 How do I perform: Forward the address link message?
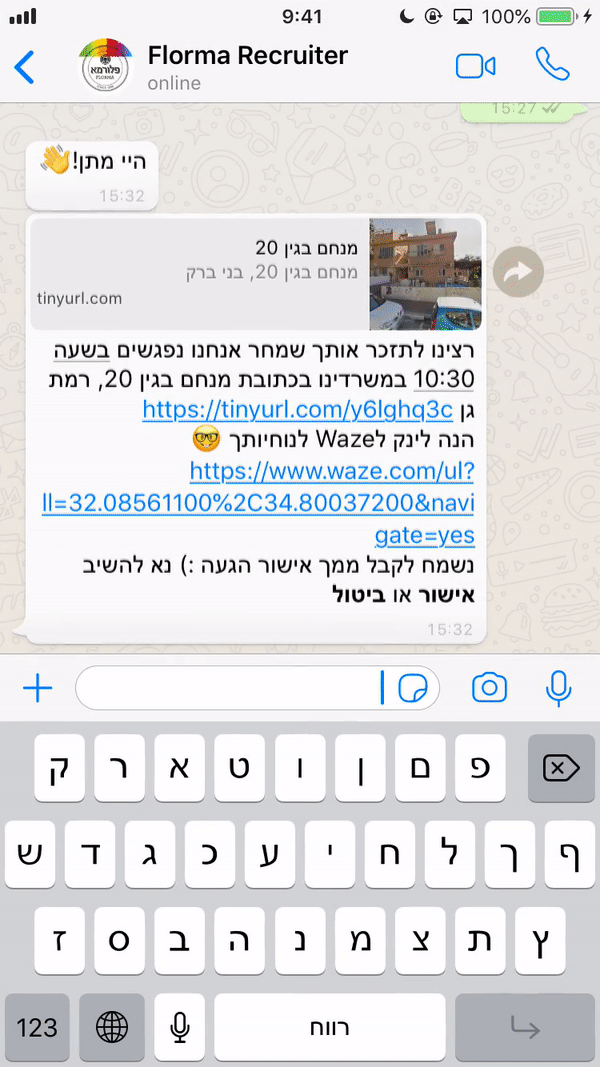pos(518,272)
